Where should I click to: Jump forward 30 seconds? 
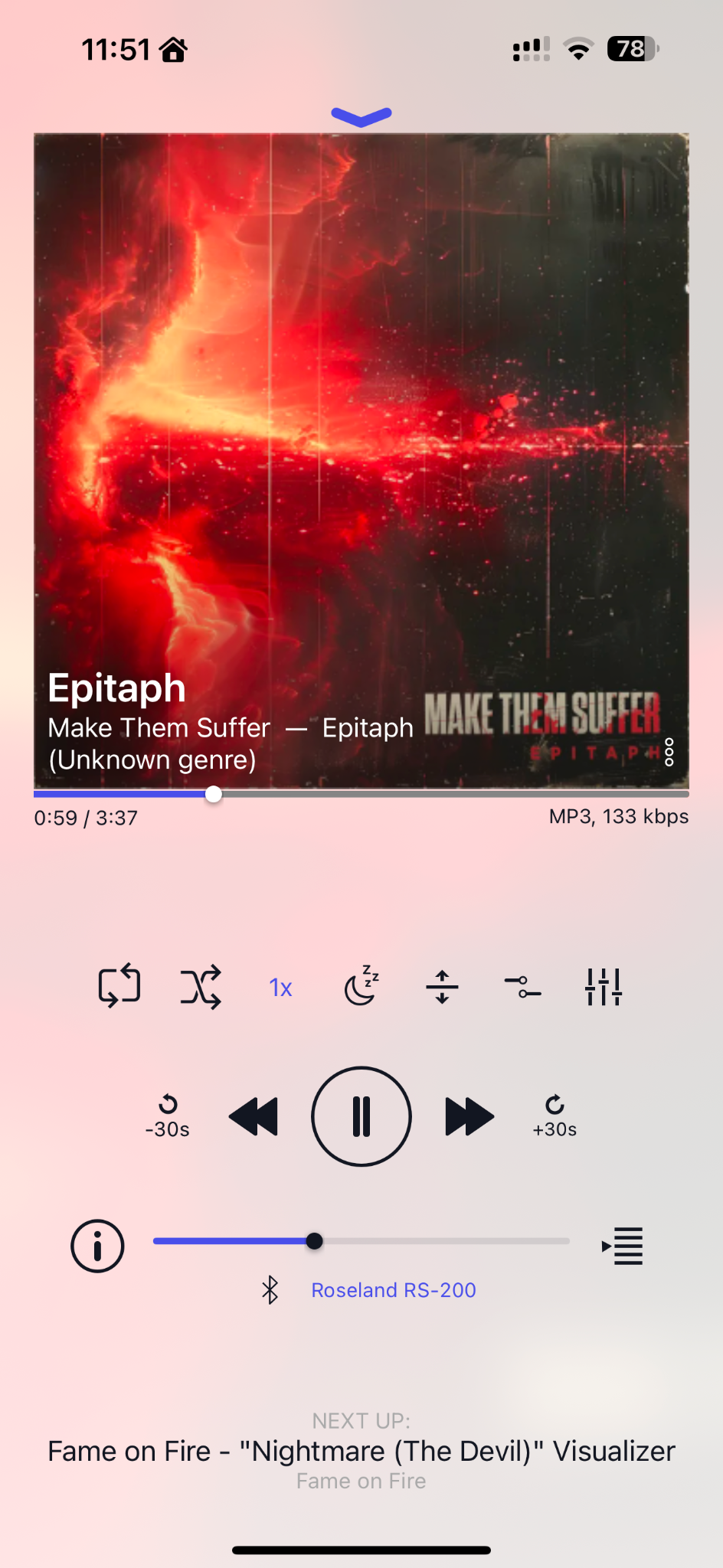pos(555,1116)
